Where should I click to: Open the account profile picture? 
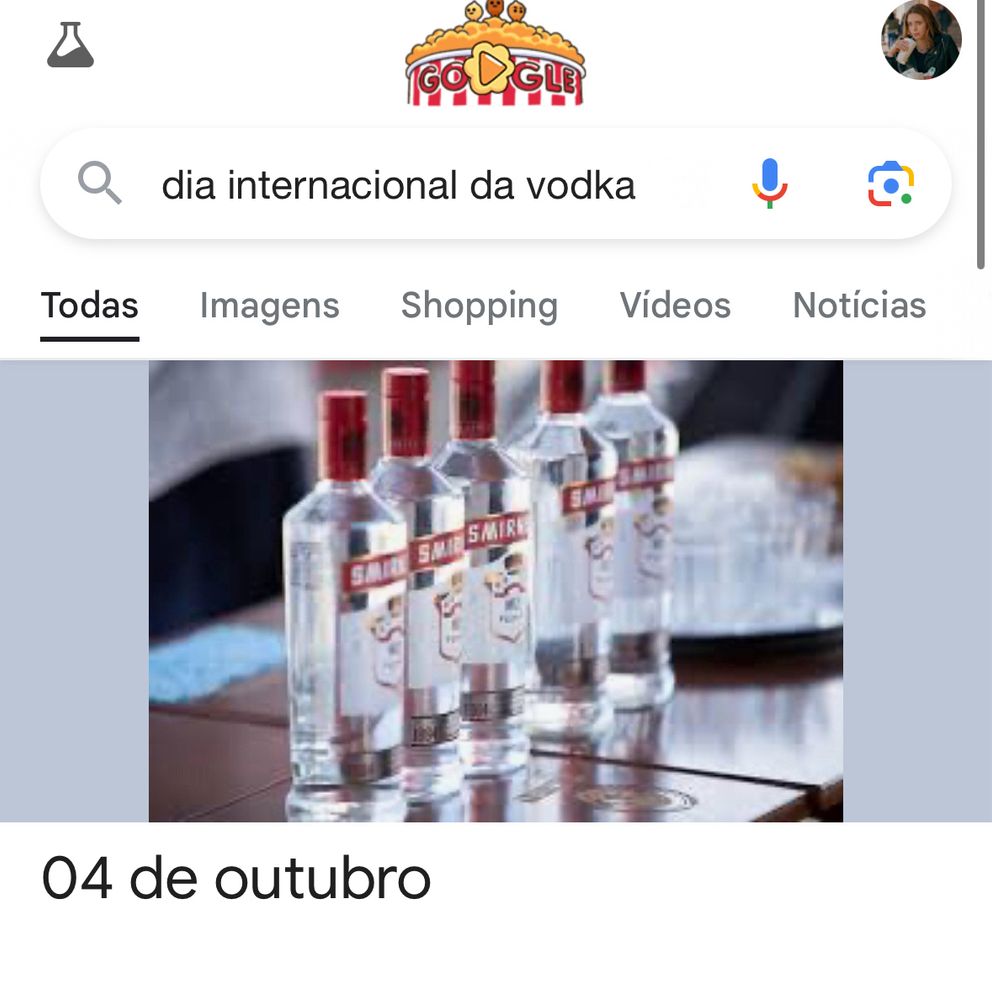[x=920, y=40]
